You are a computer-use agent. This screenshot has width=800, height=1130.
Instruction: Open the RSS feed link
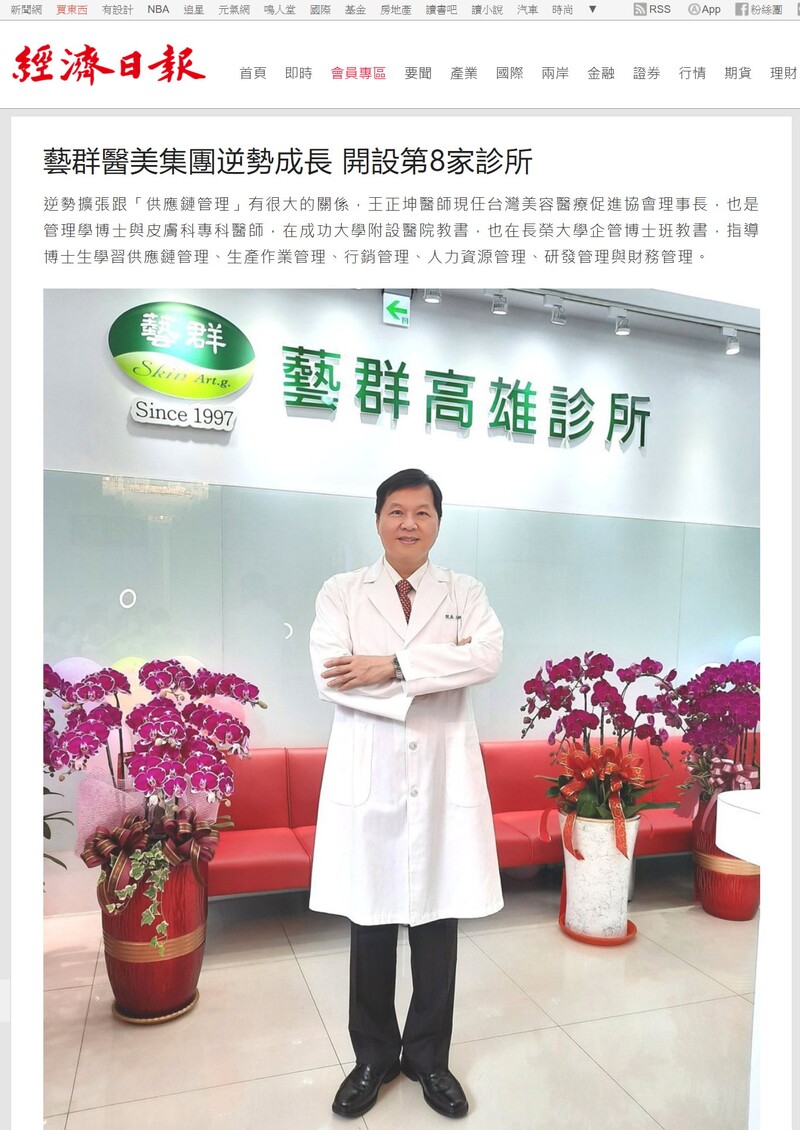[652, 9]
